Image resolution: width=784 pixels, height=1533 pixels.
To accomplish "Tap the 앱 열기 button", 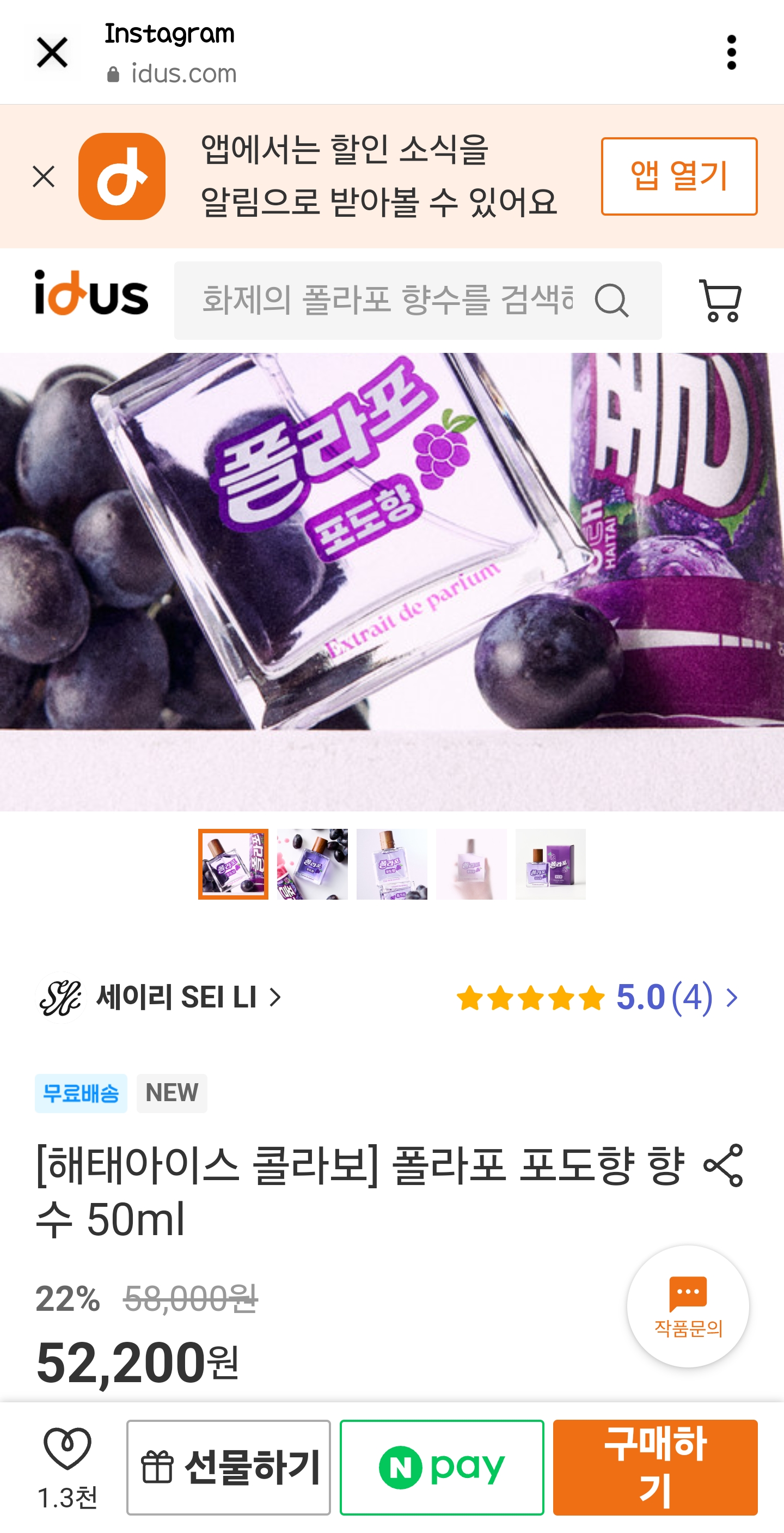I will pos(678,176).
